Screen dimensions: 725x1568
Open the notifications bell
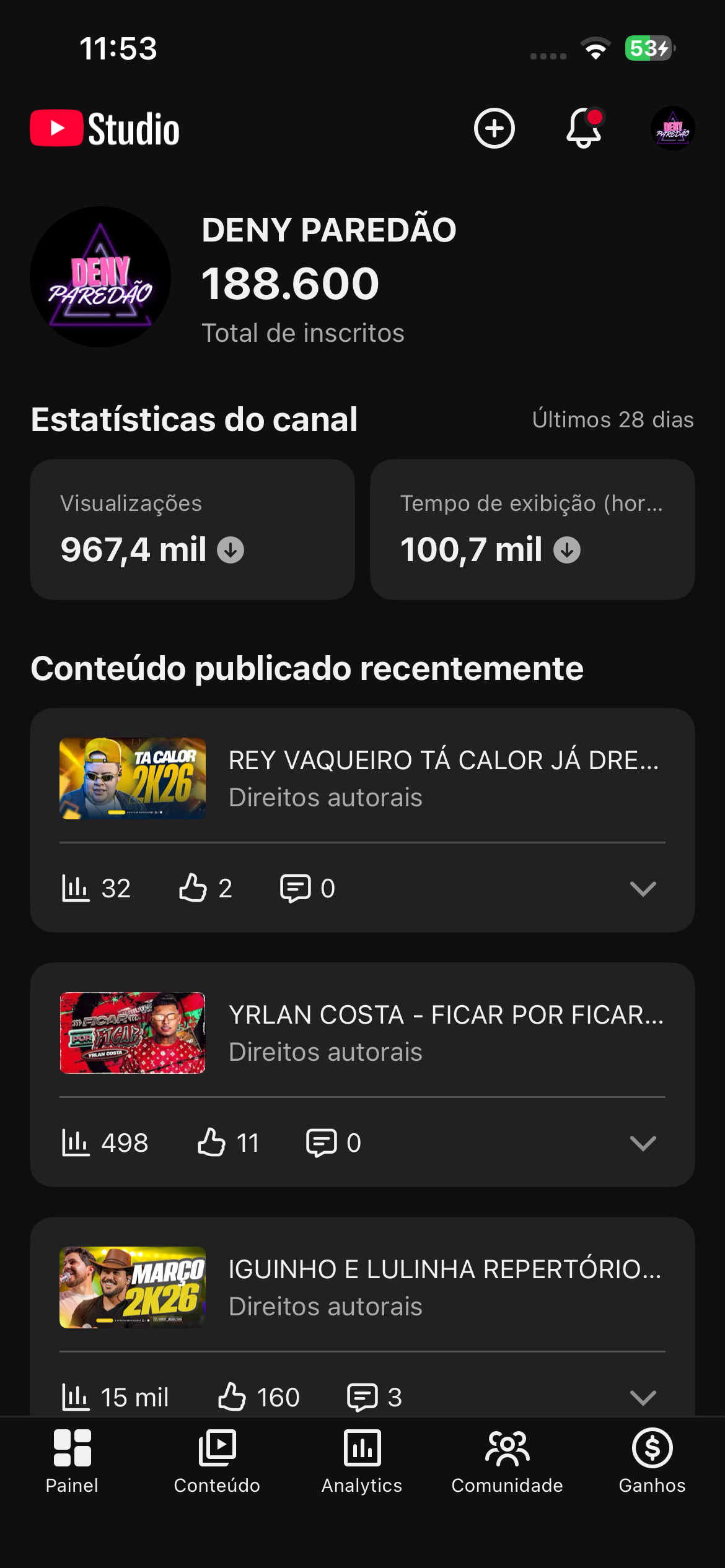tap(584, 129)
